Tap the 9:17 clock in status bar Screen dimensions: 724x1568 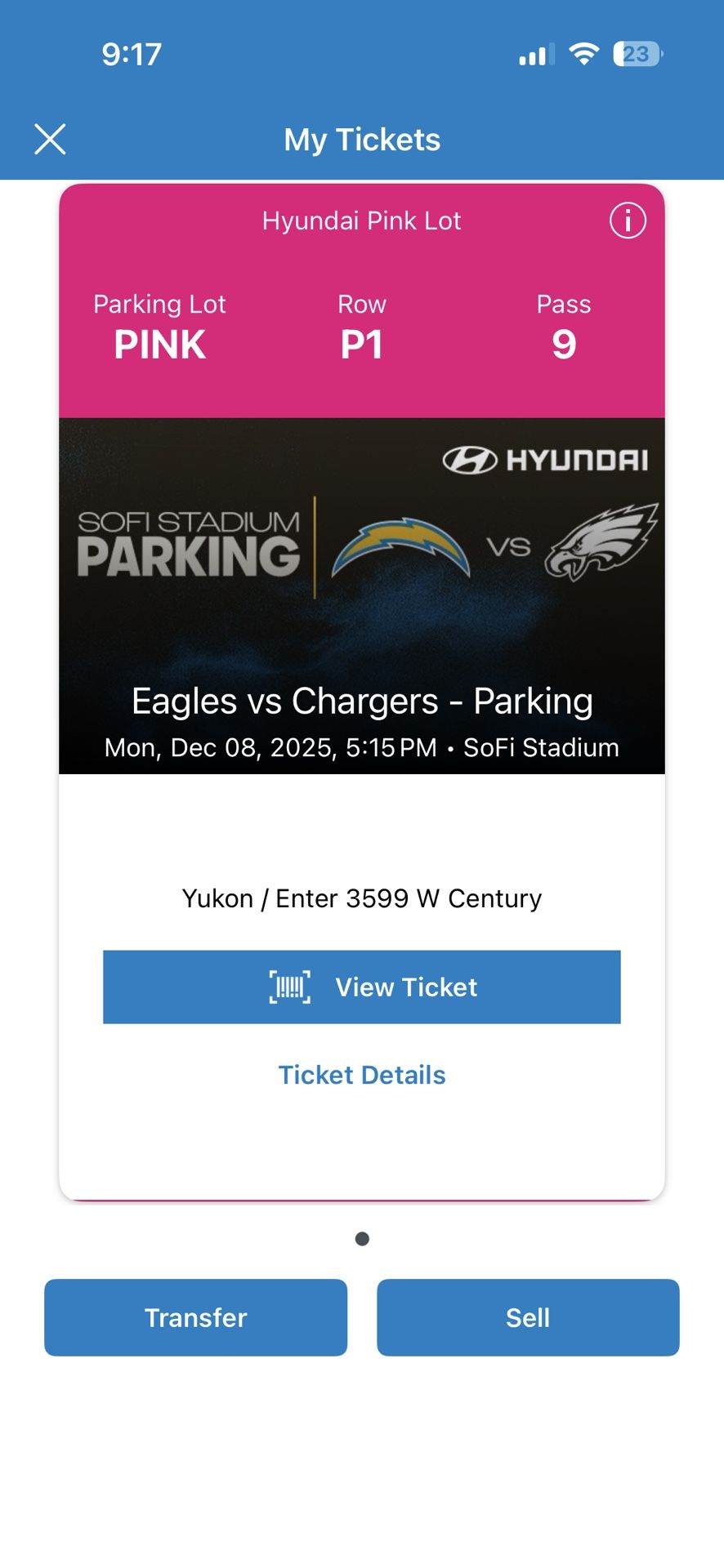point(132,53)
